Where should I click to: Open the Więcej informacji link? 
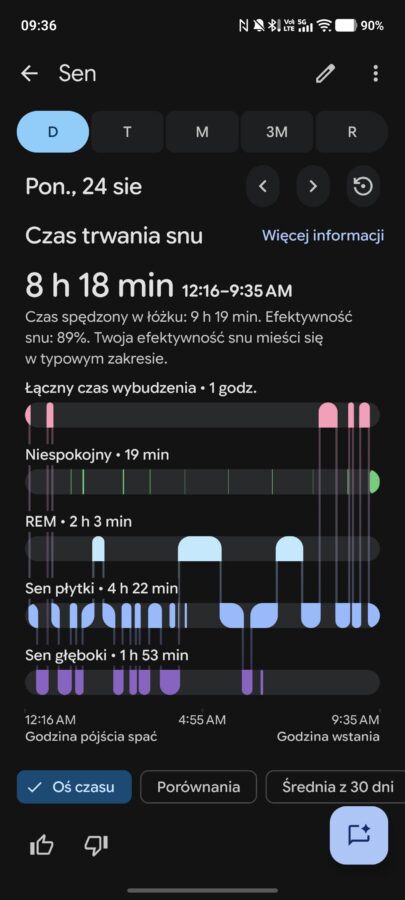click(x=323, y=235)
